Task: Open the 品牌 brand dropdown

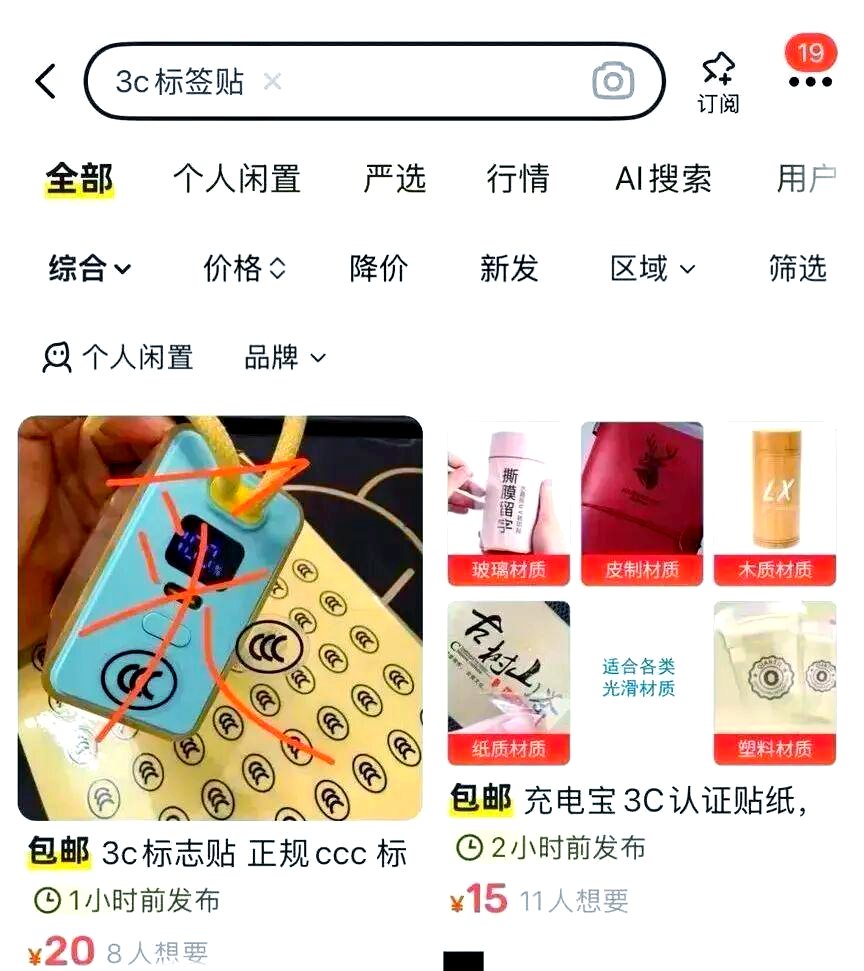Action: (285, 357)
